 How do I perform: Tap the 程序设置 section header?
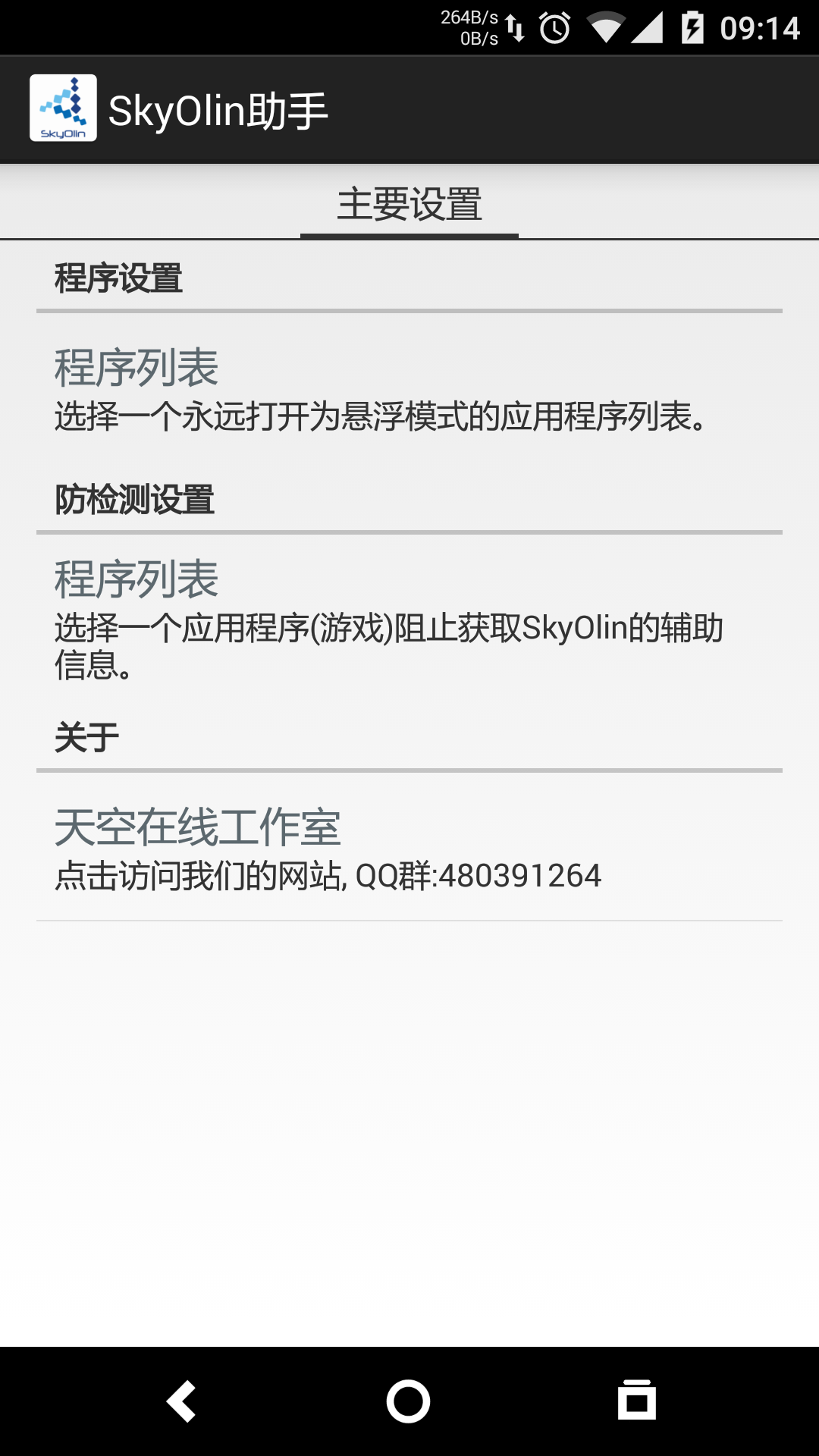click(118, 277)
